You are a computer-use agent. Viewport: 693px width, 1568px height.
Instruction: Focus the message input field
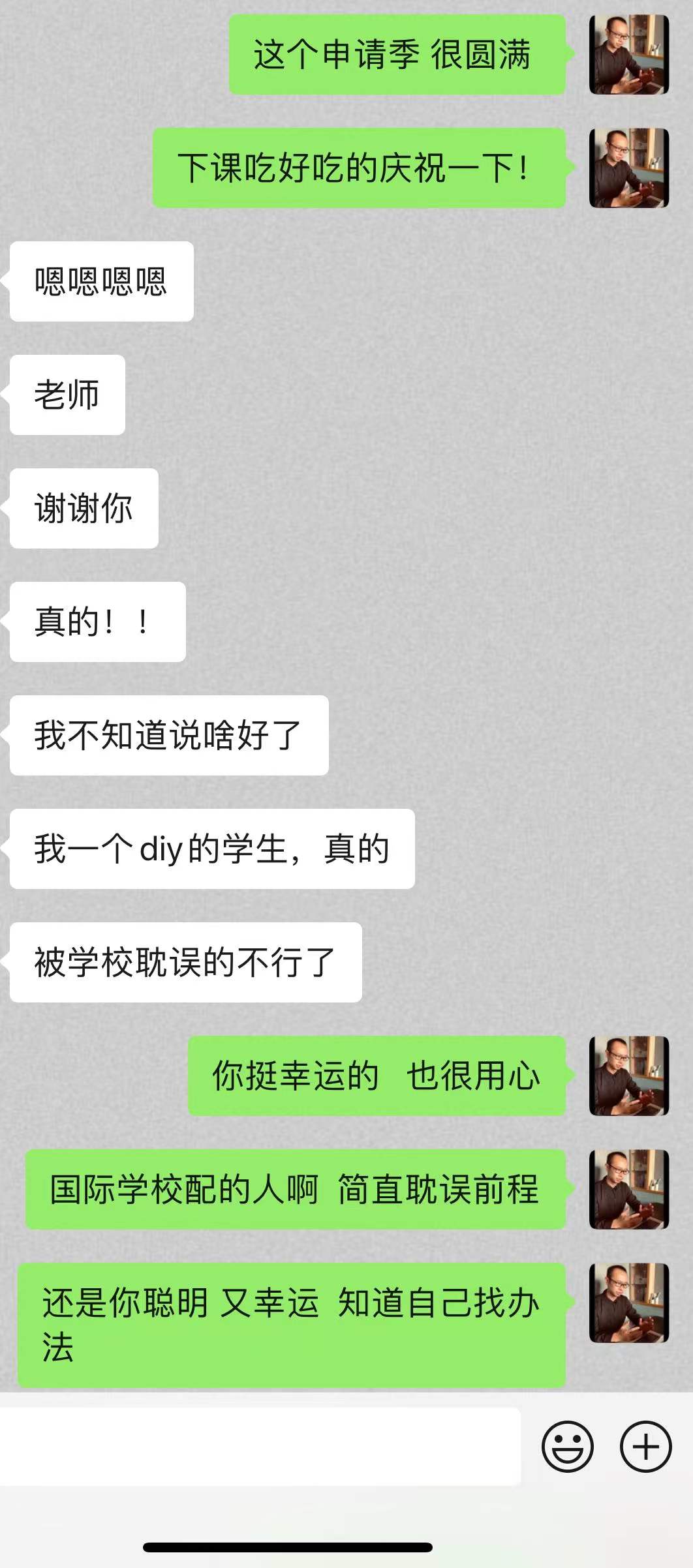[x=260, y=1446]
